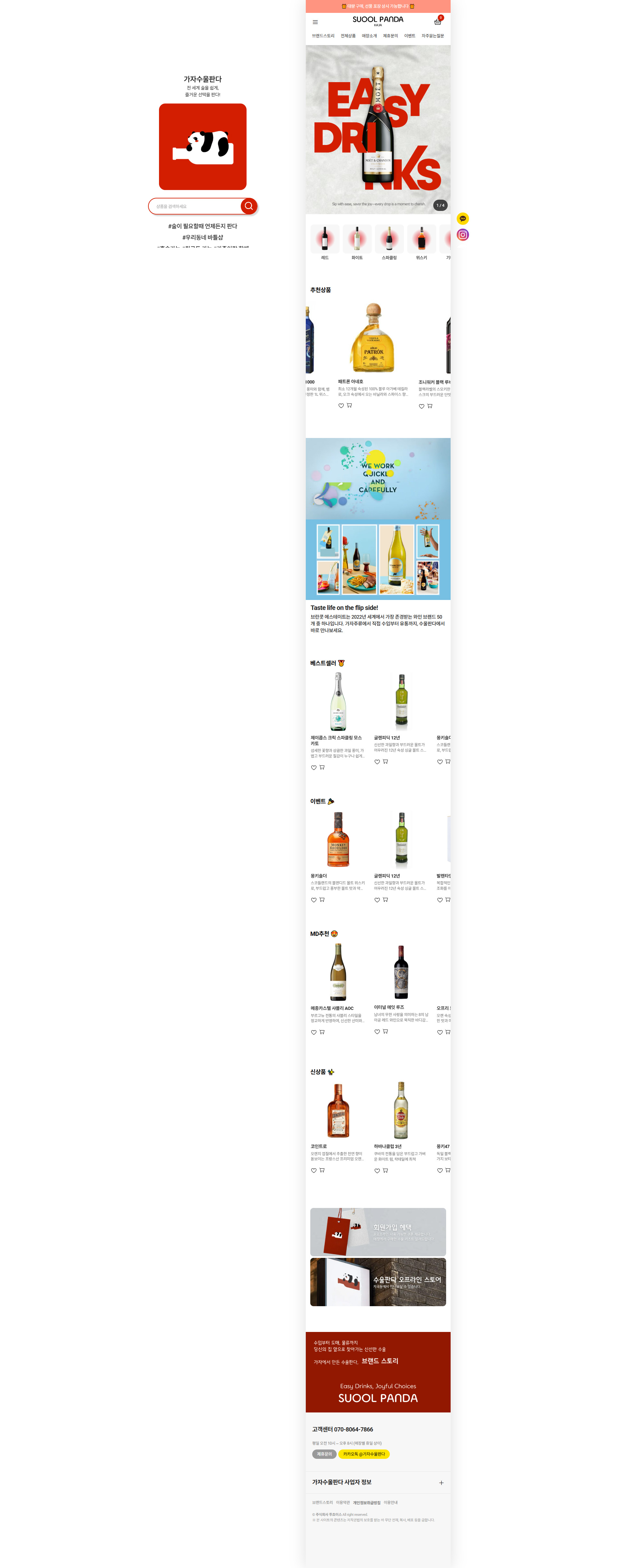Viewport: 618px width, 1568px height.
Task: Open the Instagram floating icon
Action: [x=463, y=235]
